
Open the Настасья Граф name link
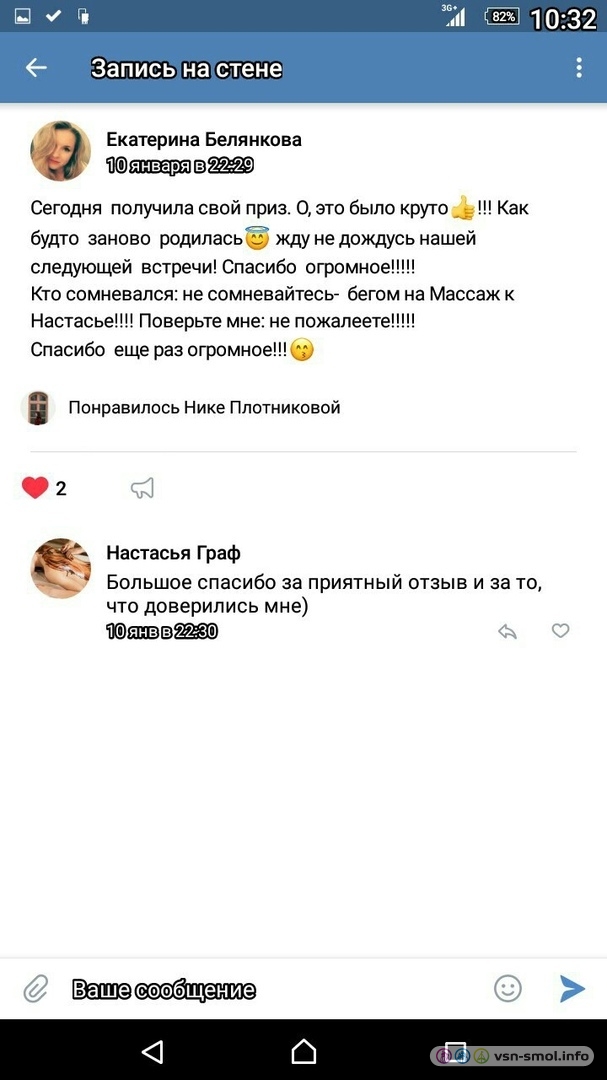[174, 552]
